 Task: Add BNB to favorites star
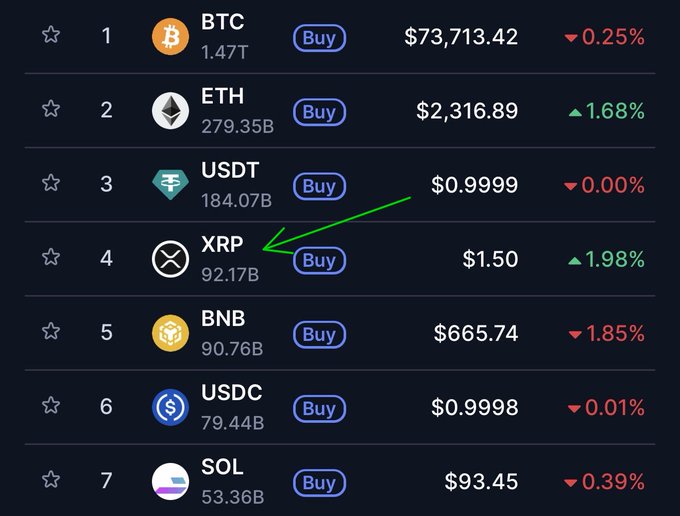point(51,332)
